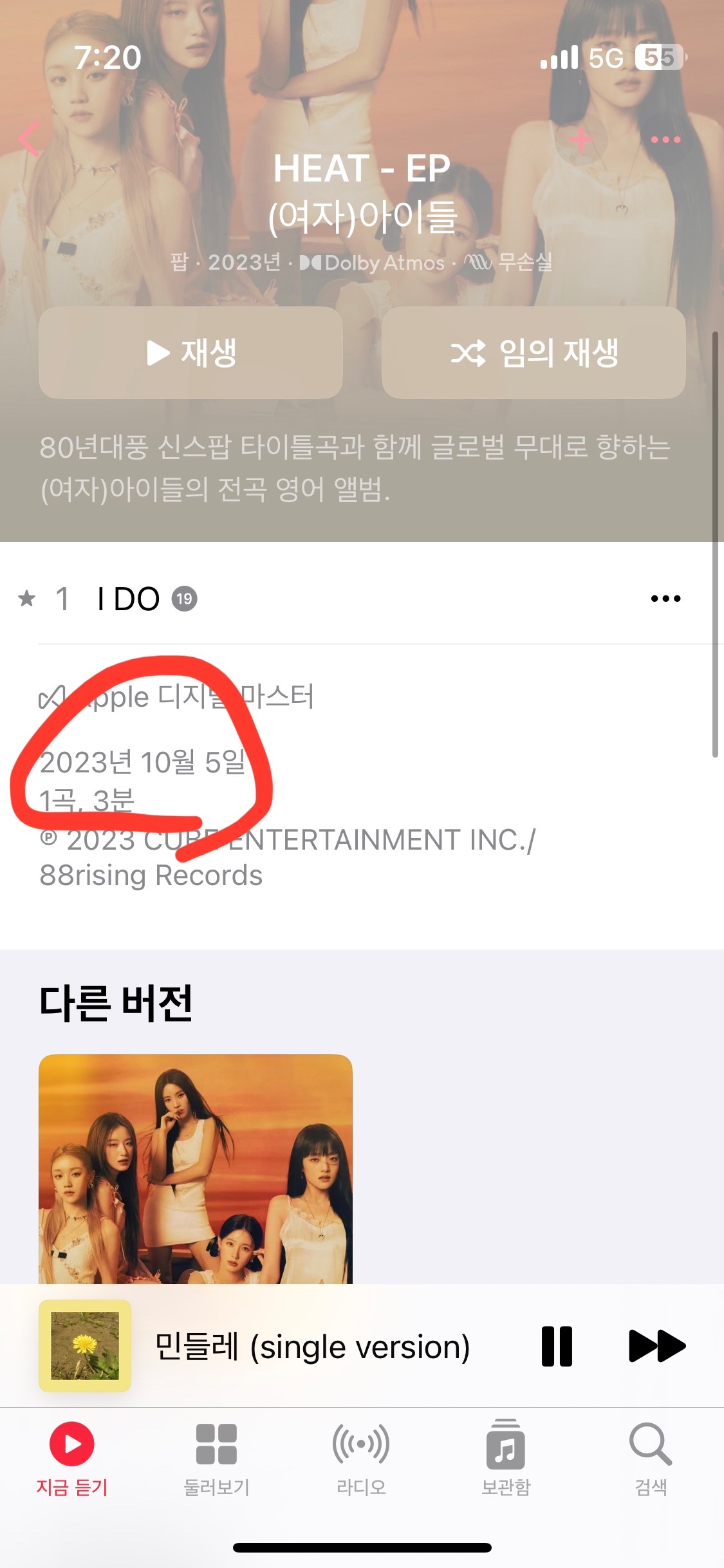Play the track I DO
The width and height of the screenshot is (724, 1568).
point(129,599)
